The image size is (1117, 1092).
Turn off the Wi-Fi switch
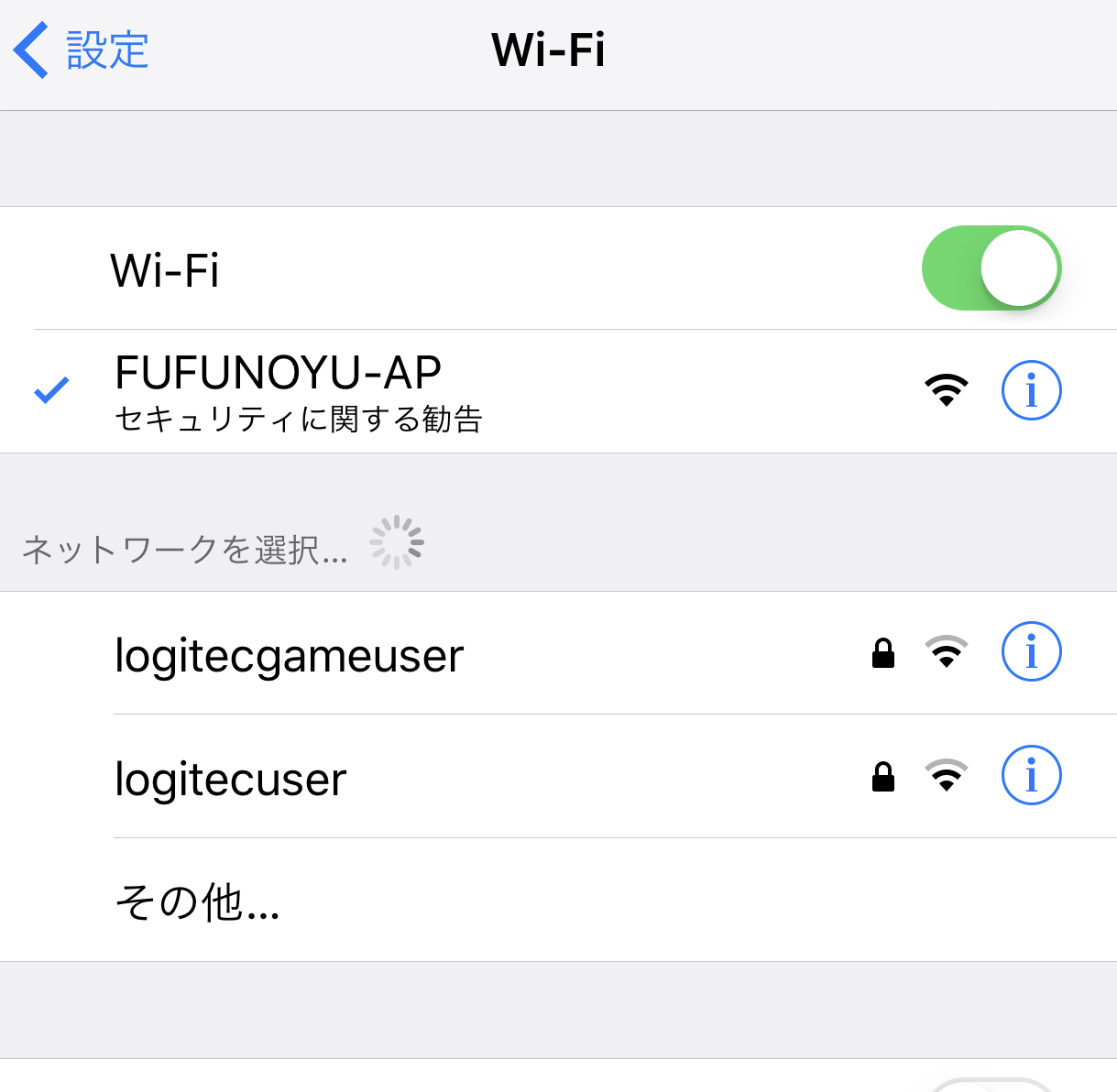pyautogui.click(x=991, y=268)
